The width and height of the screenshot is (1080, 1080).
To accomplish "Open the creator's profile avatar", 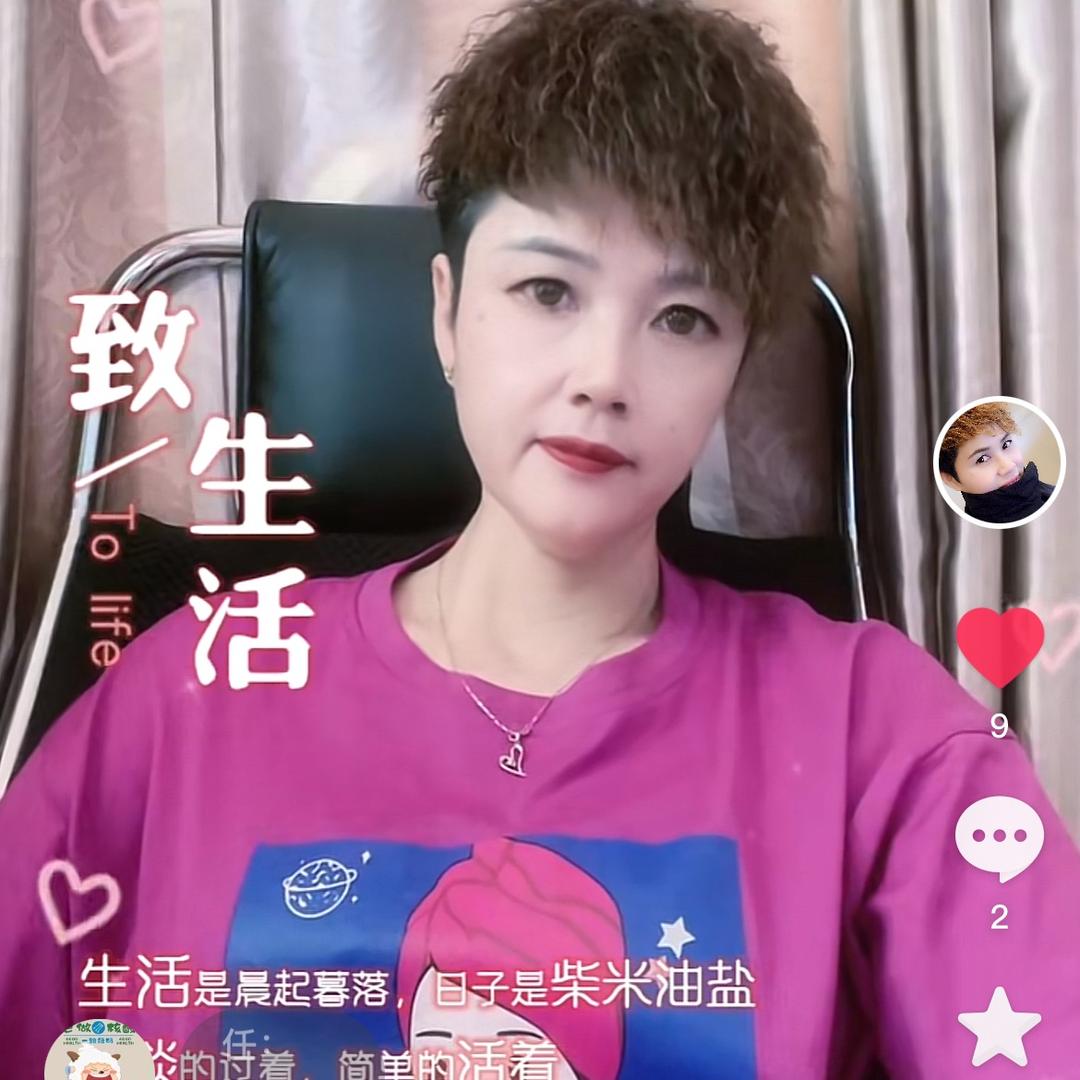I will tap(999, 462).
